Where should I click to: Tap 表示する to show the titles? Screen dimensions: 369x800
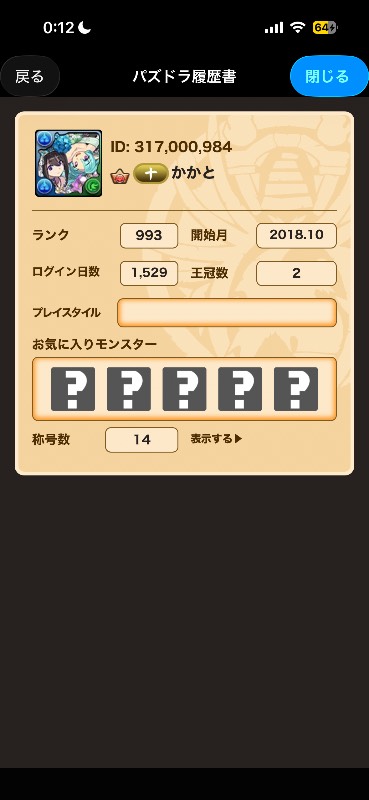216,439
